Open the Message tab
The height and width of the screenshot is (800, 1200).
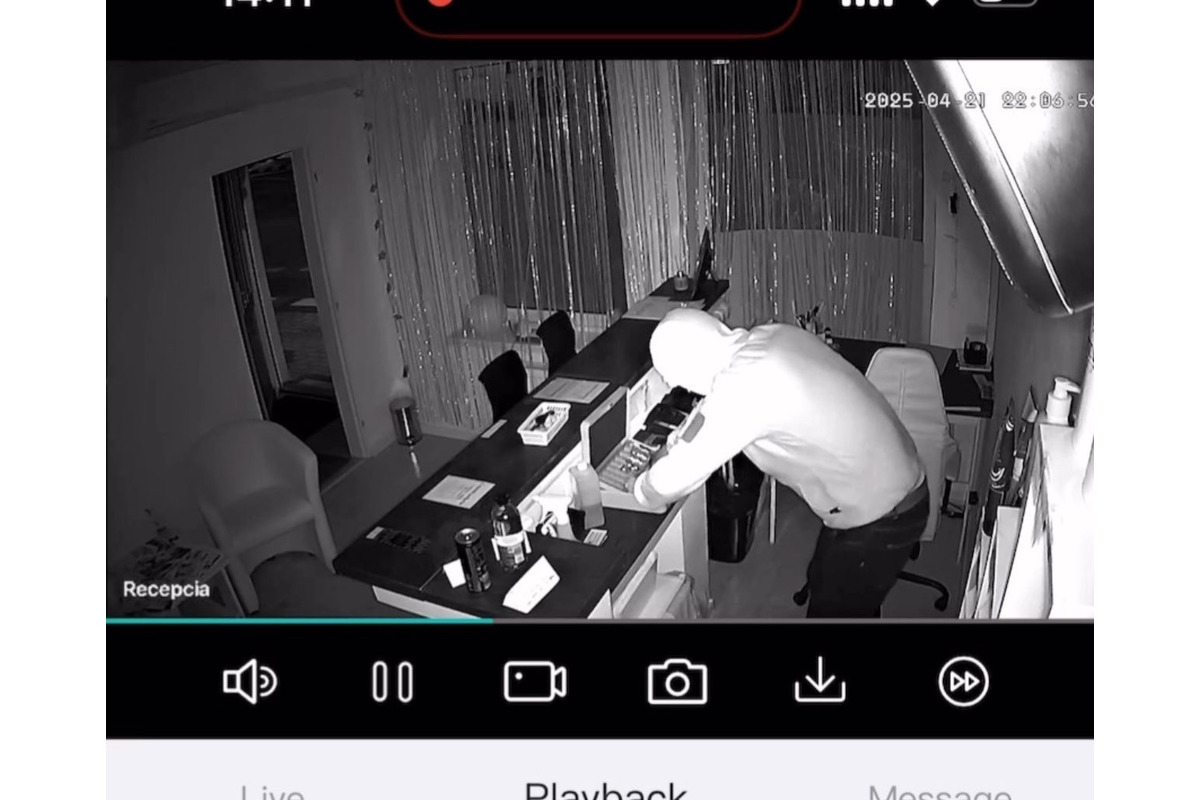938,792
